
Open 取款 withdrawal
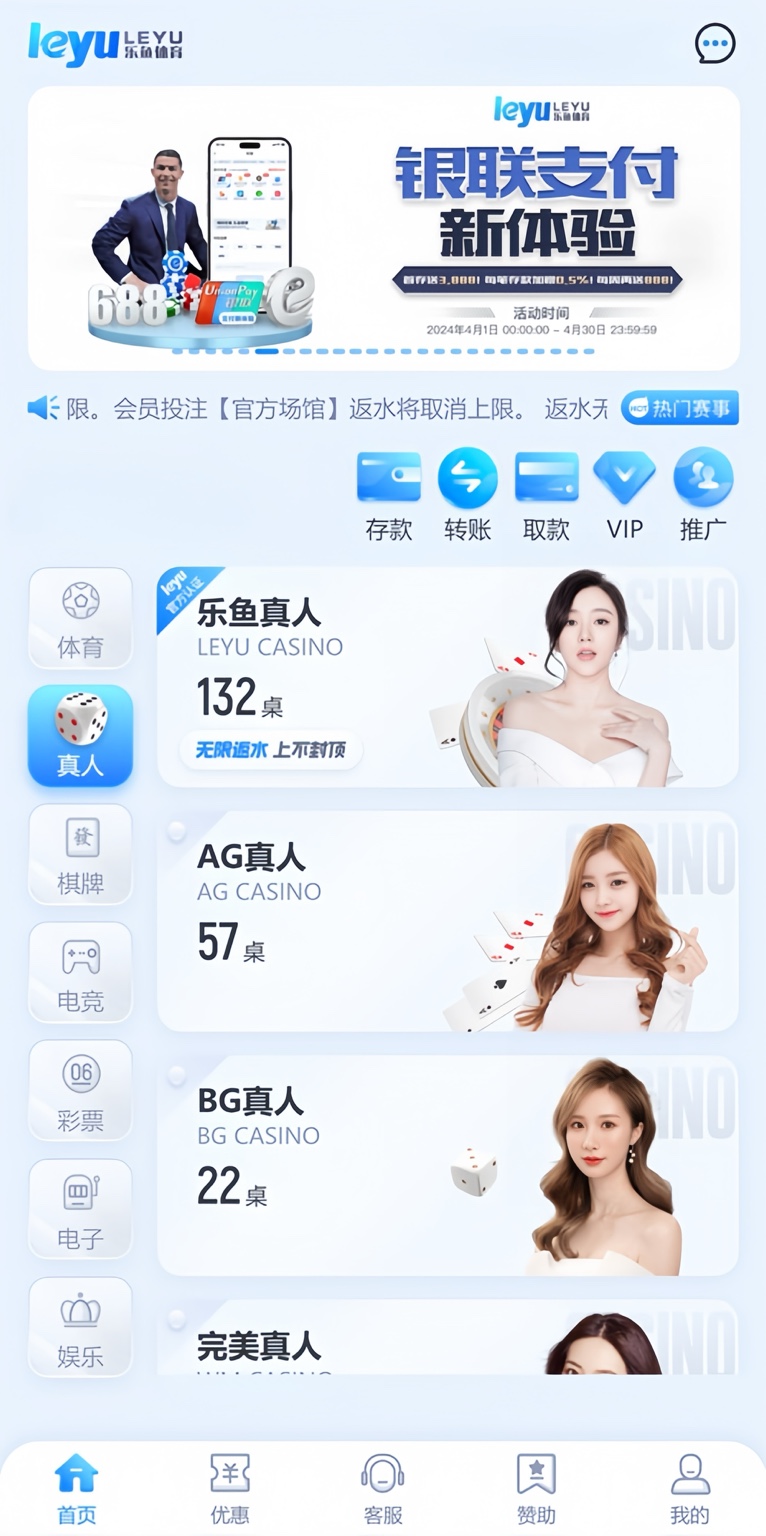[546, 495]
